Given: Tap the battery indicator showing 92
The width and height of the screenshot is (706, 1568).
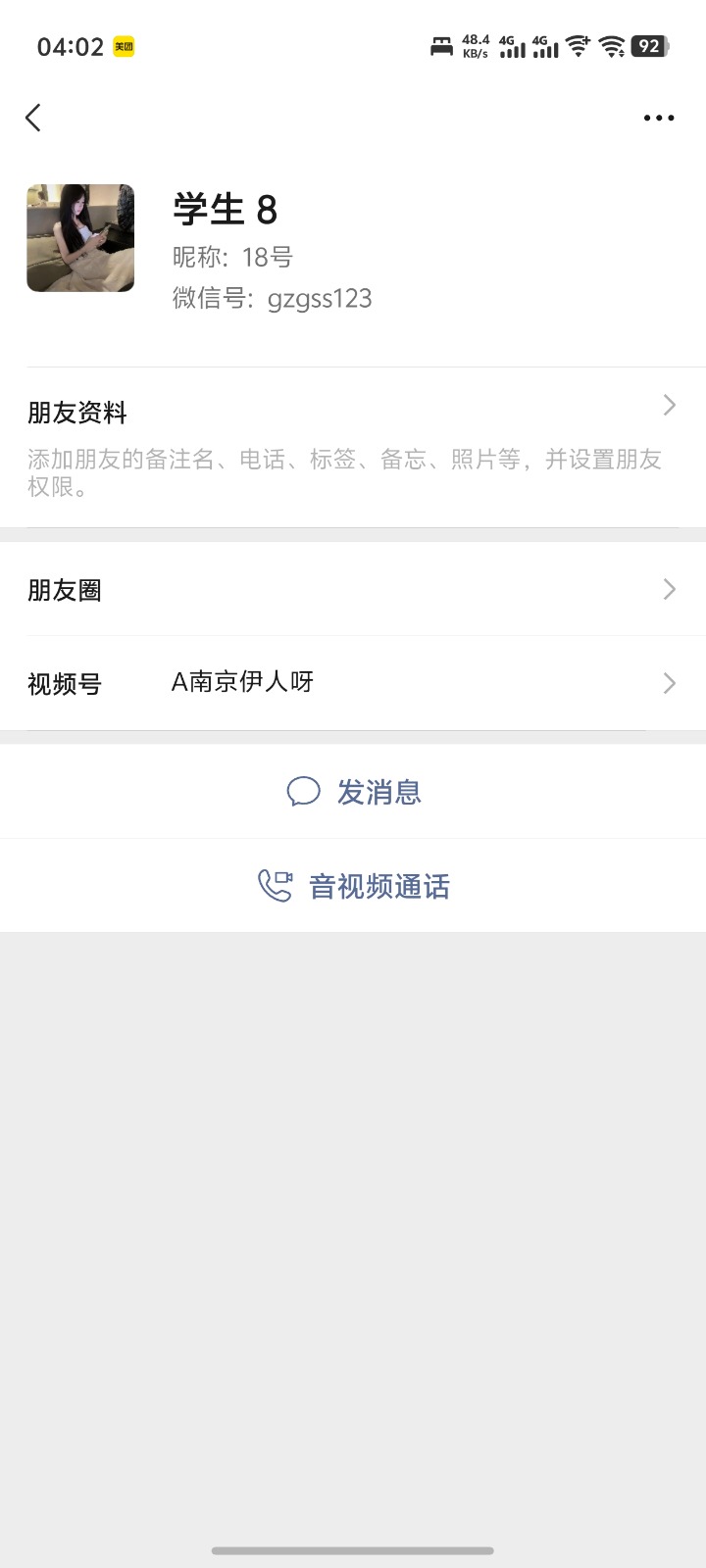Looking at the screenshot, I should click(x=647, y=45).
